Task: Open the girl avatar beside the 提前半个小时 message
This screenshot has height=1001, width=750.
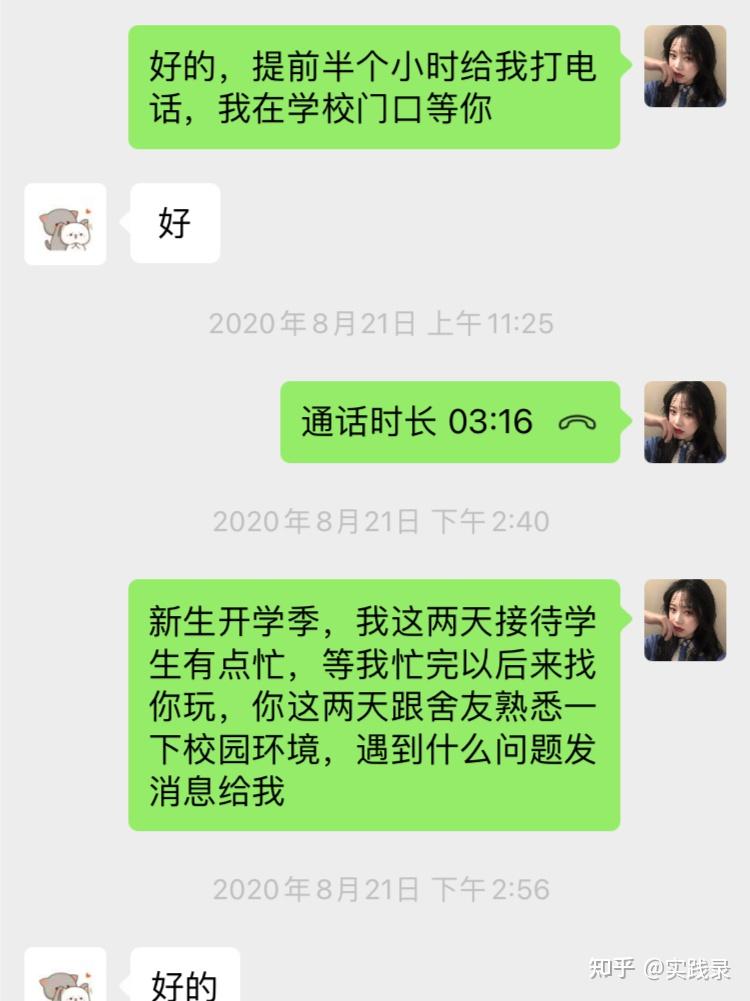Action: [x=684, y=66]
